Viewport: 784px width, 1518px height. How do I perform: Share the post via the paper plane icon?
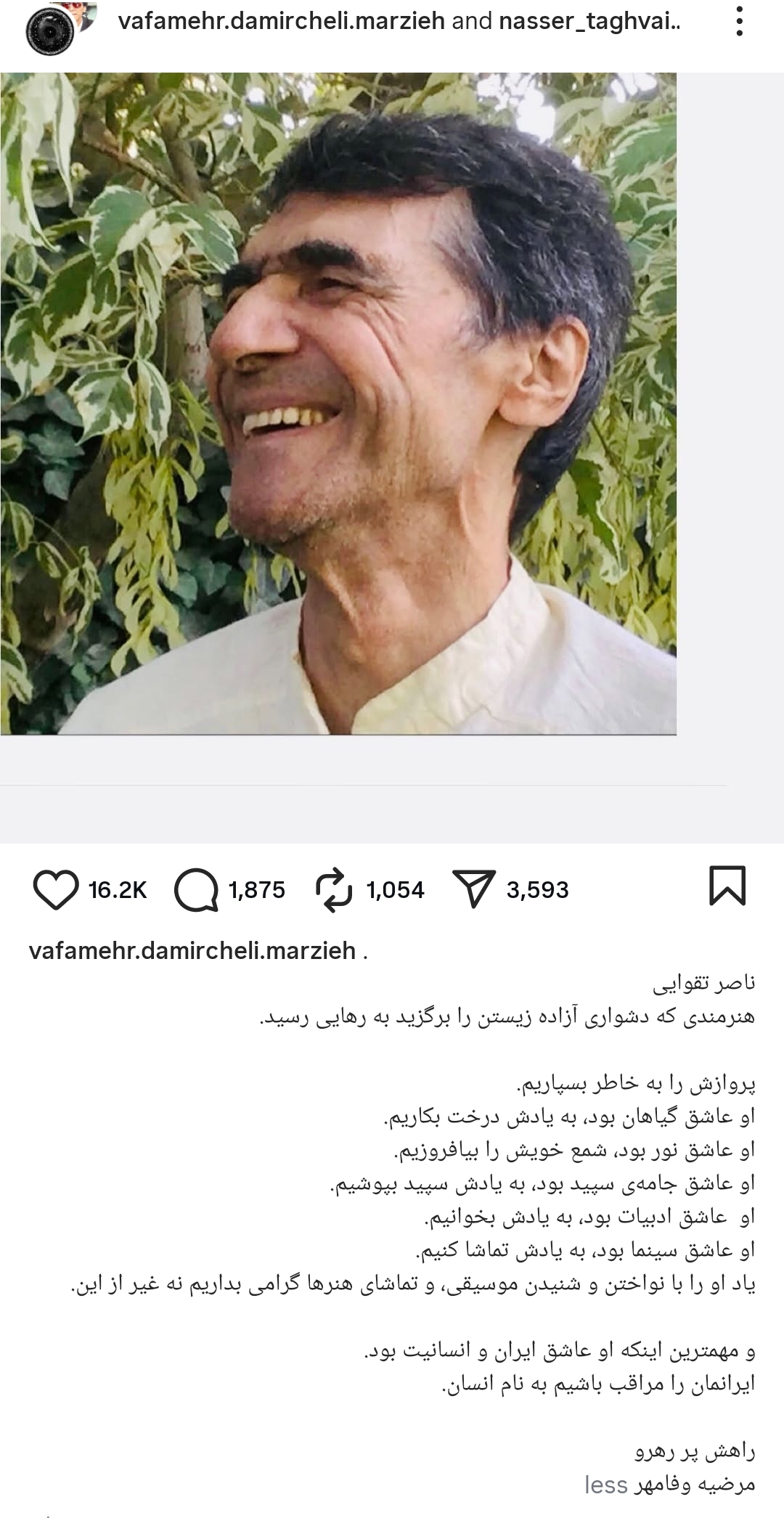tap(474, 889)
